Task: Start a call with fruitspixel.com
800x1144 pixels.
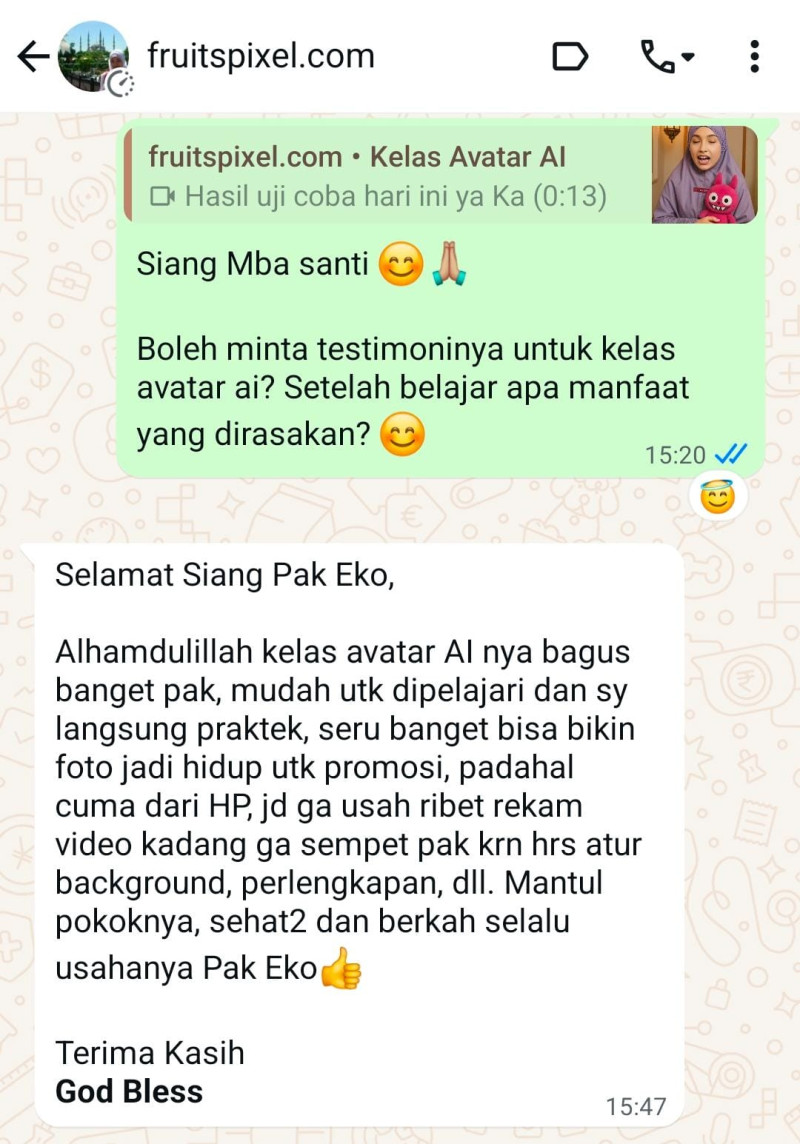Action: (x=668, y=57)
